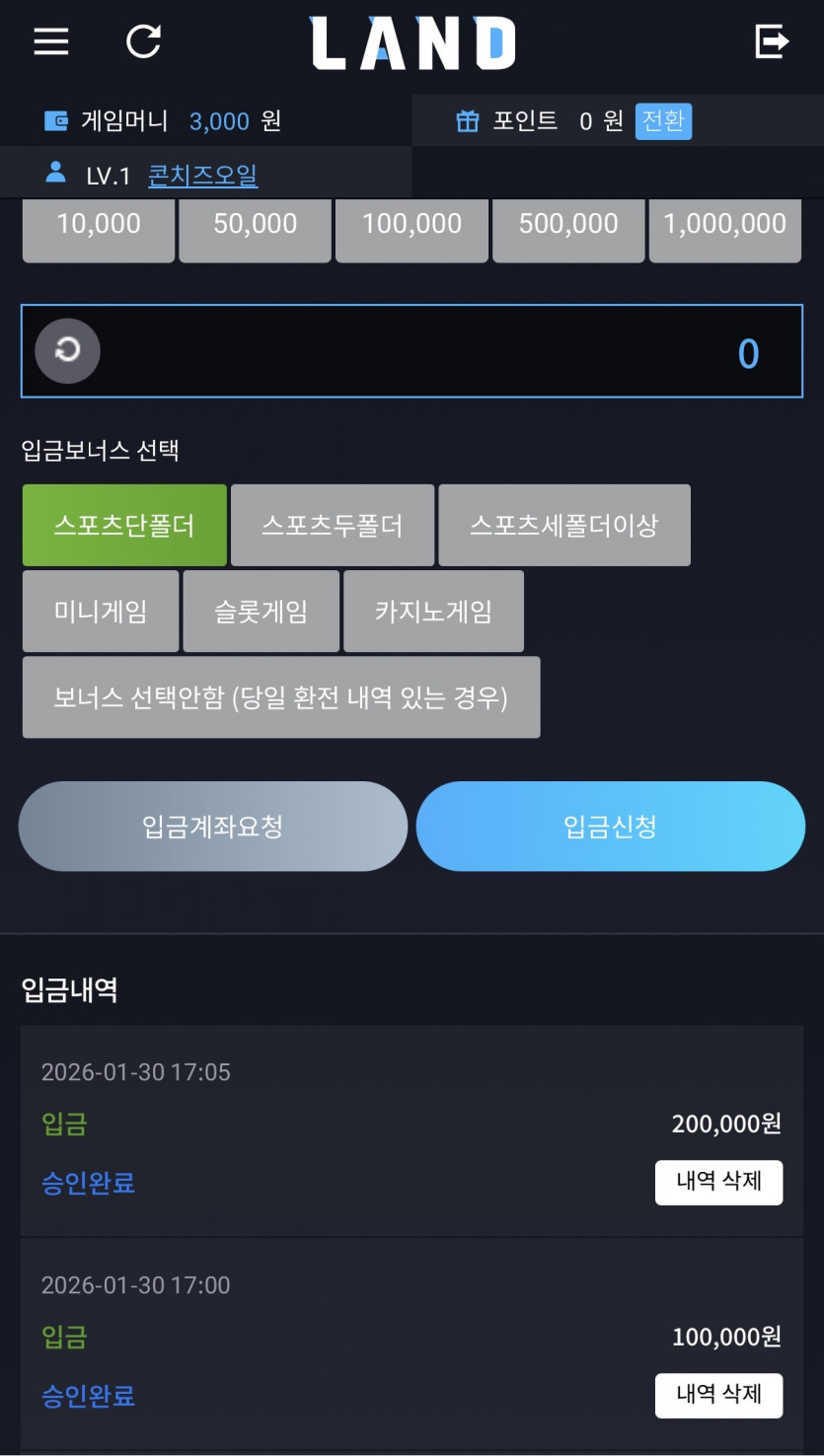This screenshot has width=824, height=1456.
Task: Choose the 카지노게임 bonus option
Action: coord(433,612)
